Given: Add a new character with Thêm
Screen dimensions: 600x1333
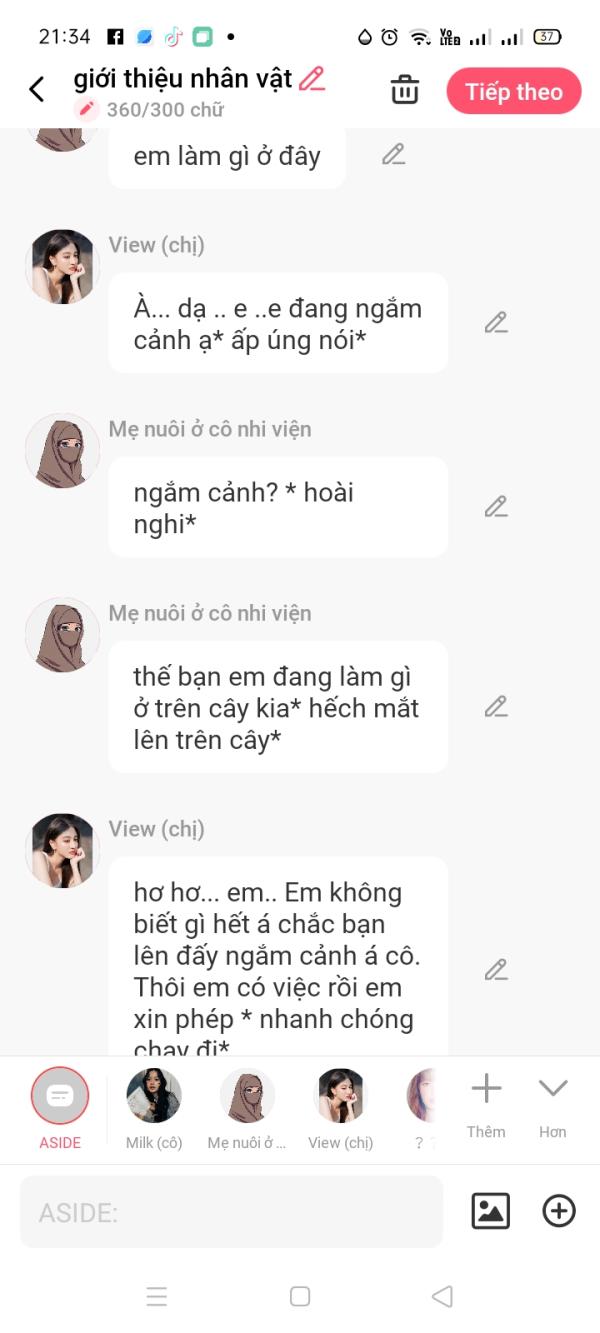Looking at the screenshot, I should [486, 1106].
